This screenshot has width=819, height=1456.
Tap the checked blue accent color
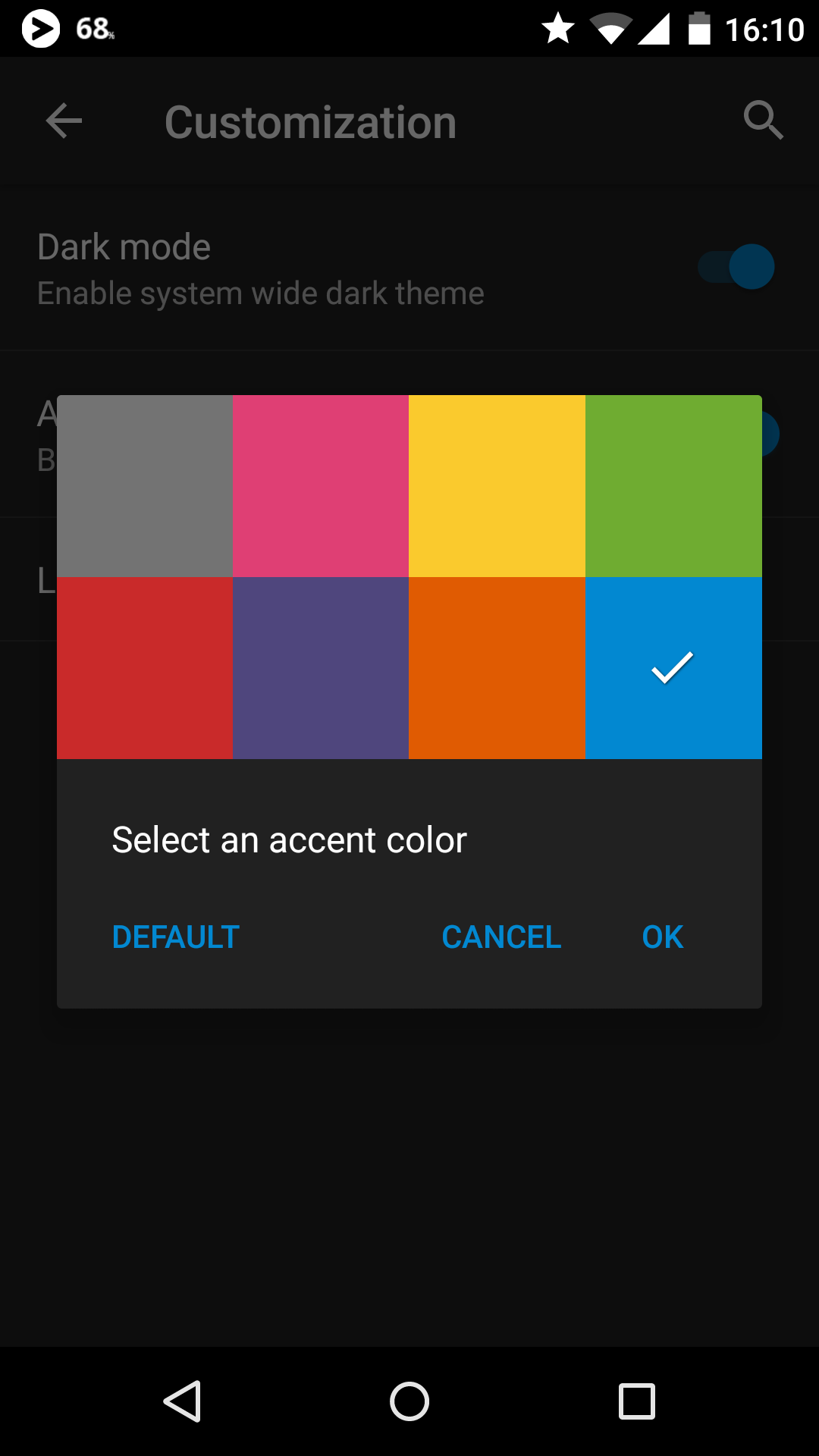click(673, 668)
